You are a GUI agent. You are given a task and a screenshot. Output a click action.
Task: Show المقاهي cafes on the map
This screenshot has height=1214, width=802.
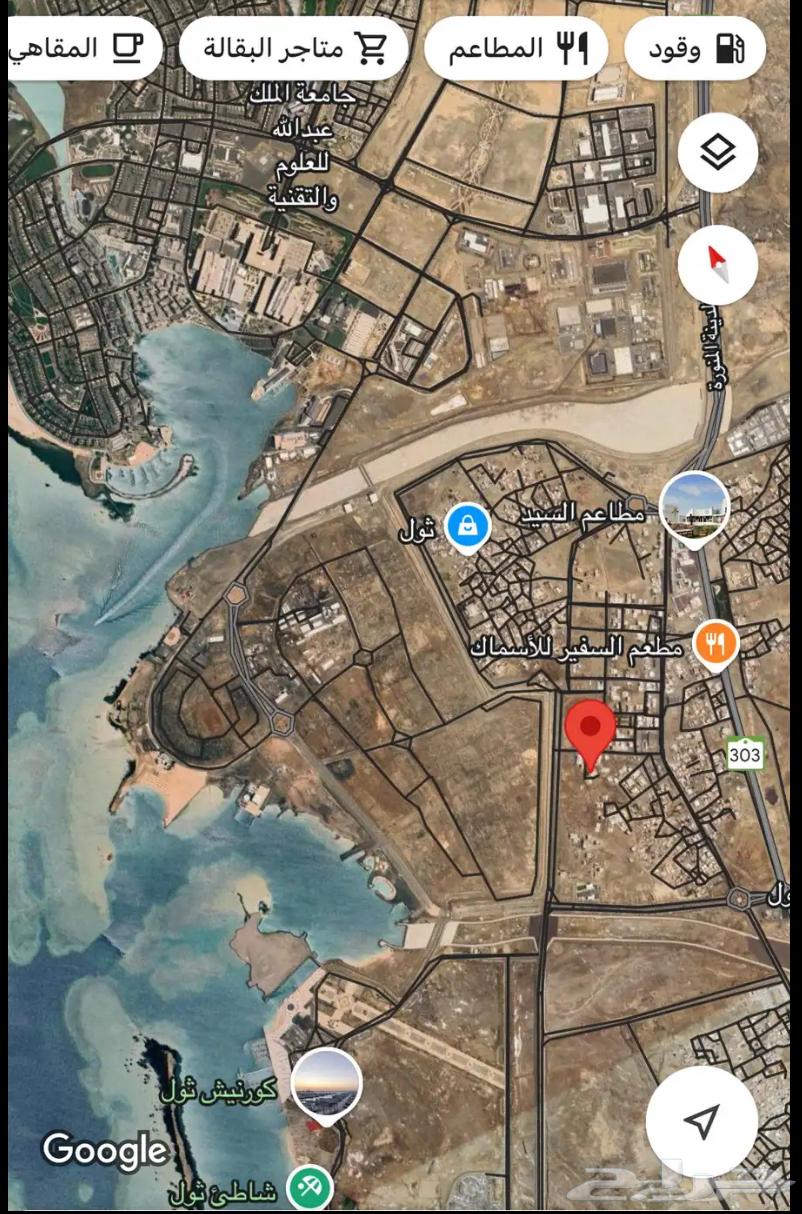[84, 48]
